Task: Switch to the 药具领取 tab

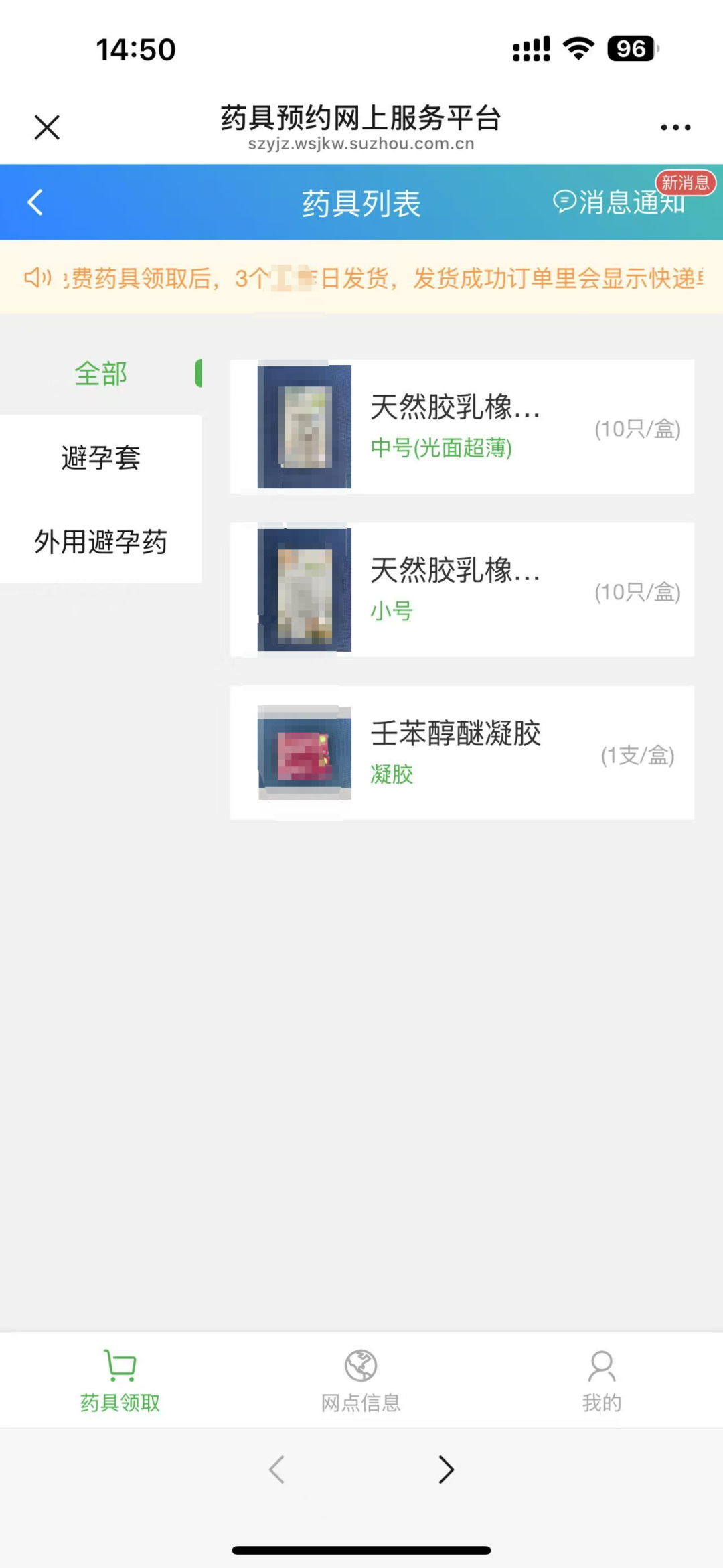Action: coord(120,1381)
